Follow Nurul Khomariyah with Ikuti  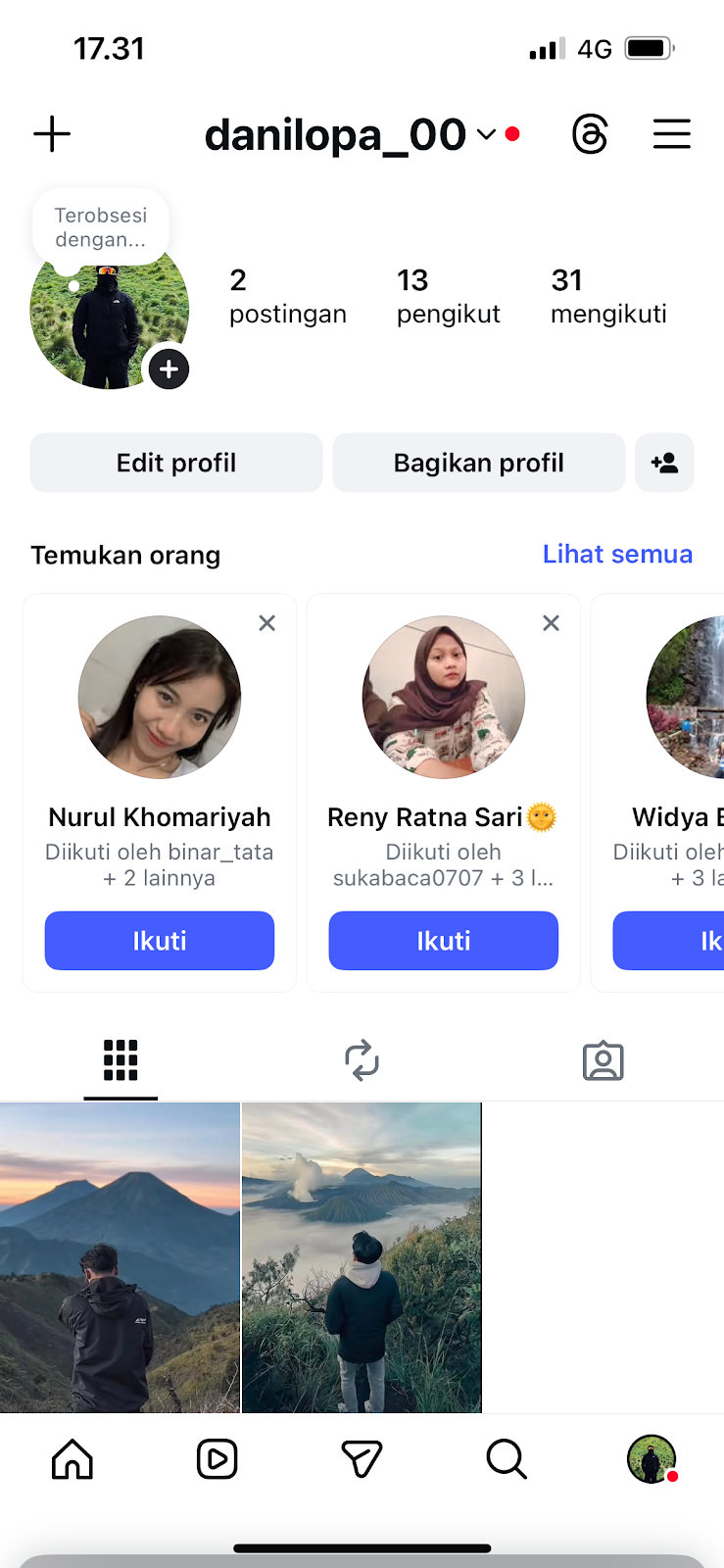coord(160,941)
